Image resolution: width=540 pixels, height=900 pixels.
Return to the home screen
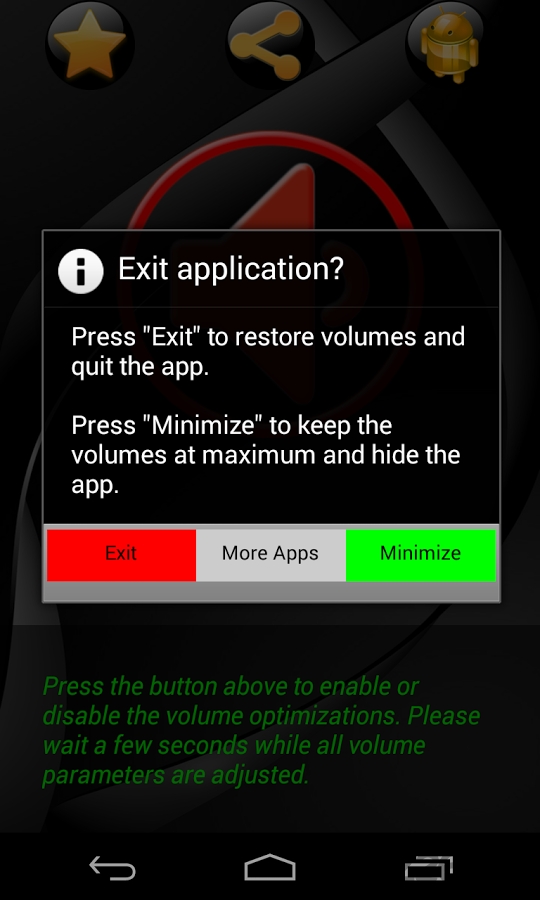[270, 867]
